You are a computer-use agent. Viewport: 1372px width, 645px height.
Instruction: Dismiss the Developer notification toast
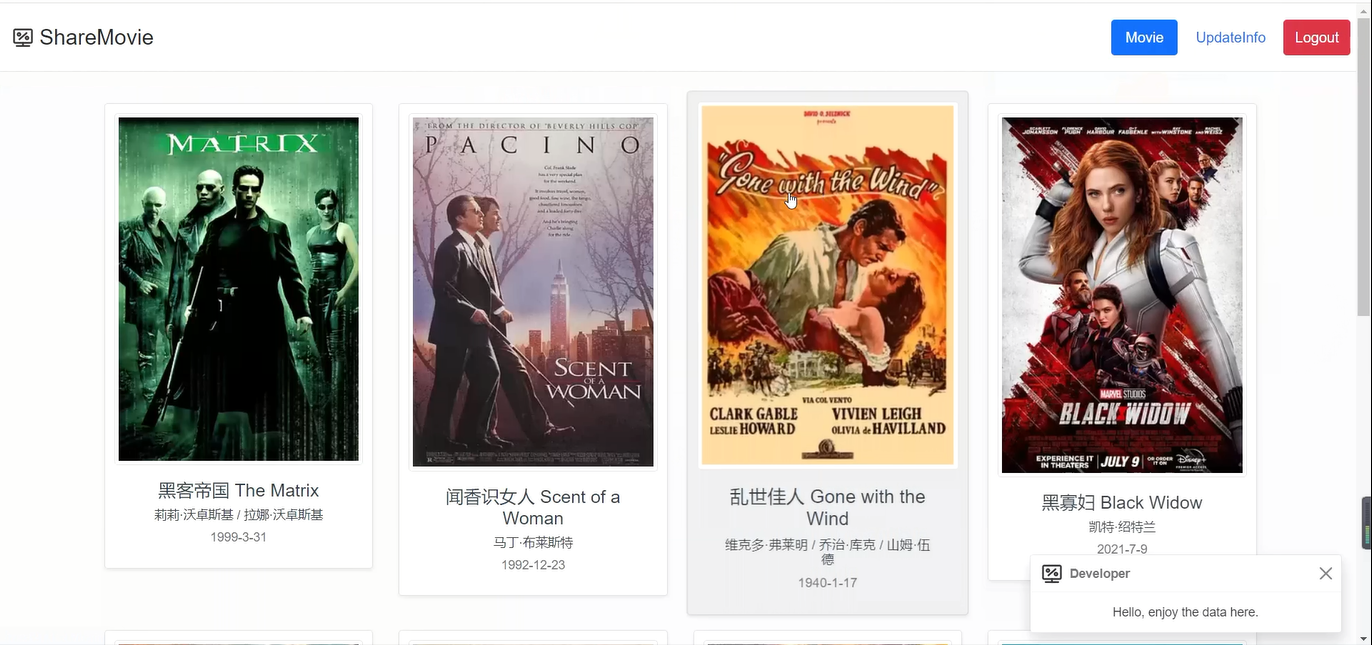[1325, 573]
